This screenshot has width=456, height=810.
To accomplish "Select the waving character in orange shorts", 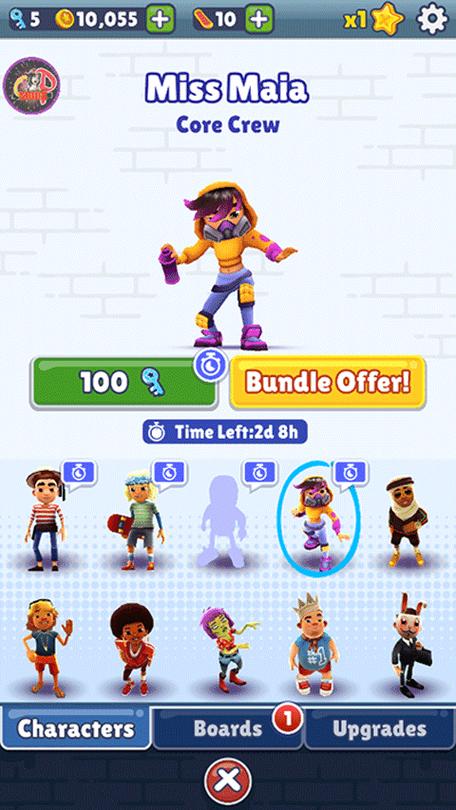I will point(47,648).
